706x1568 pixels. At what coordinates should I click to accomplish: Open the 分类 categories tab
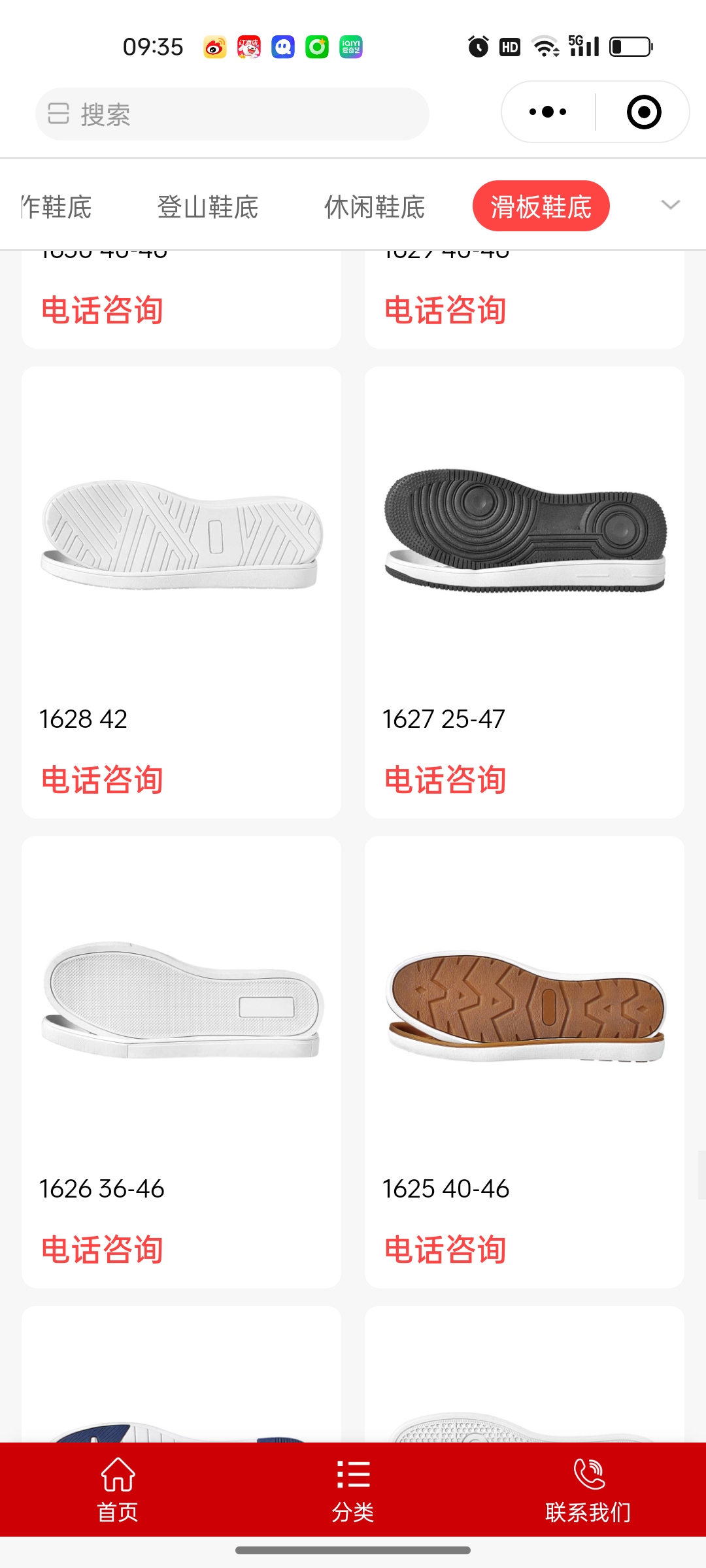pos(353,1490)
